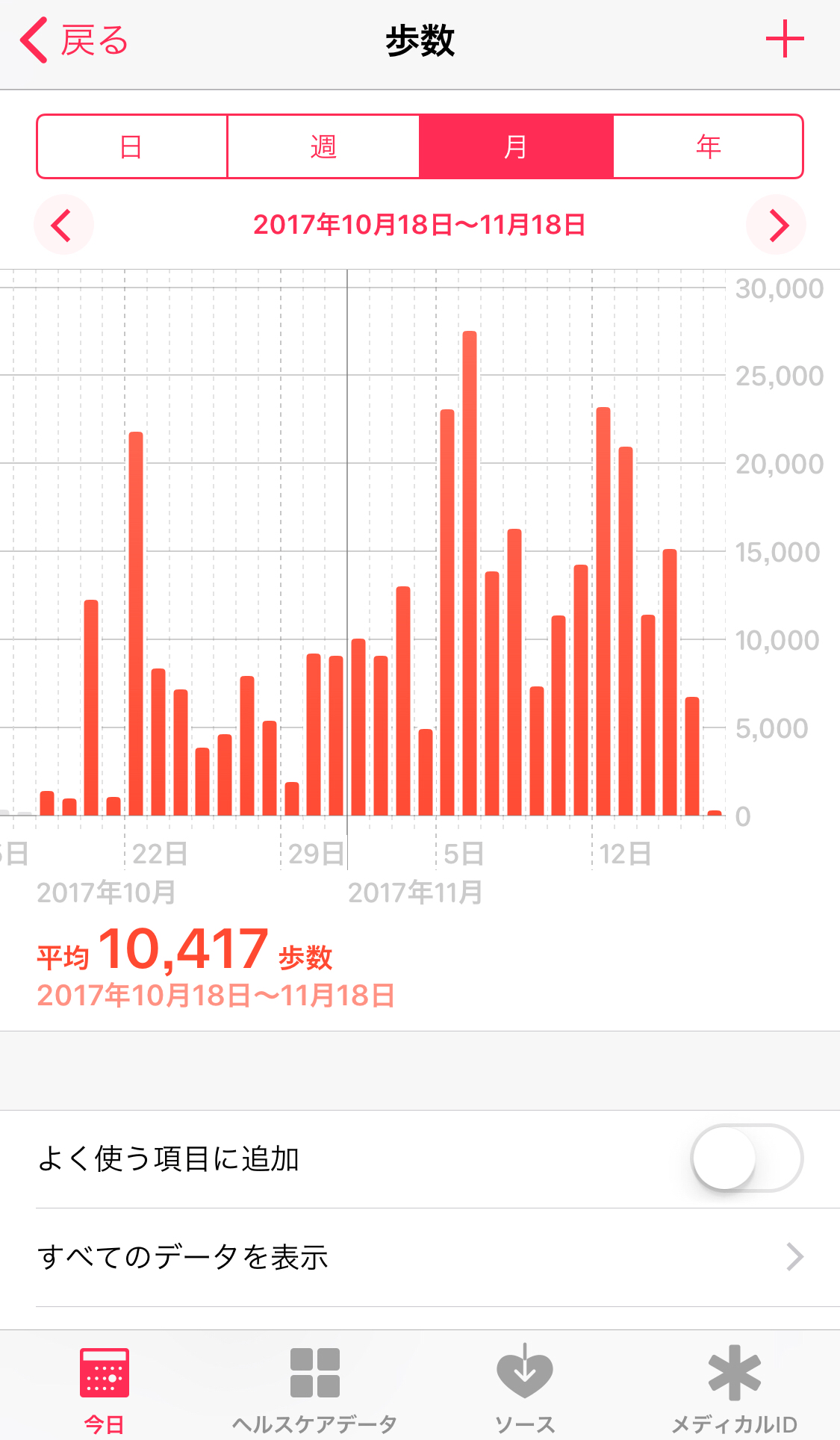Add step data with the plus icon
The width and height of the screenshot is (840, 1440).
[x=785, y=39]
